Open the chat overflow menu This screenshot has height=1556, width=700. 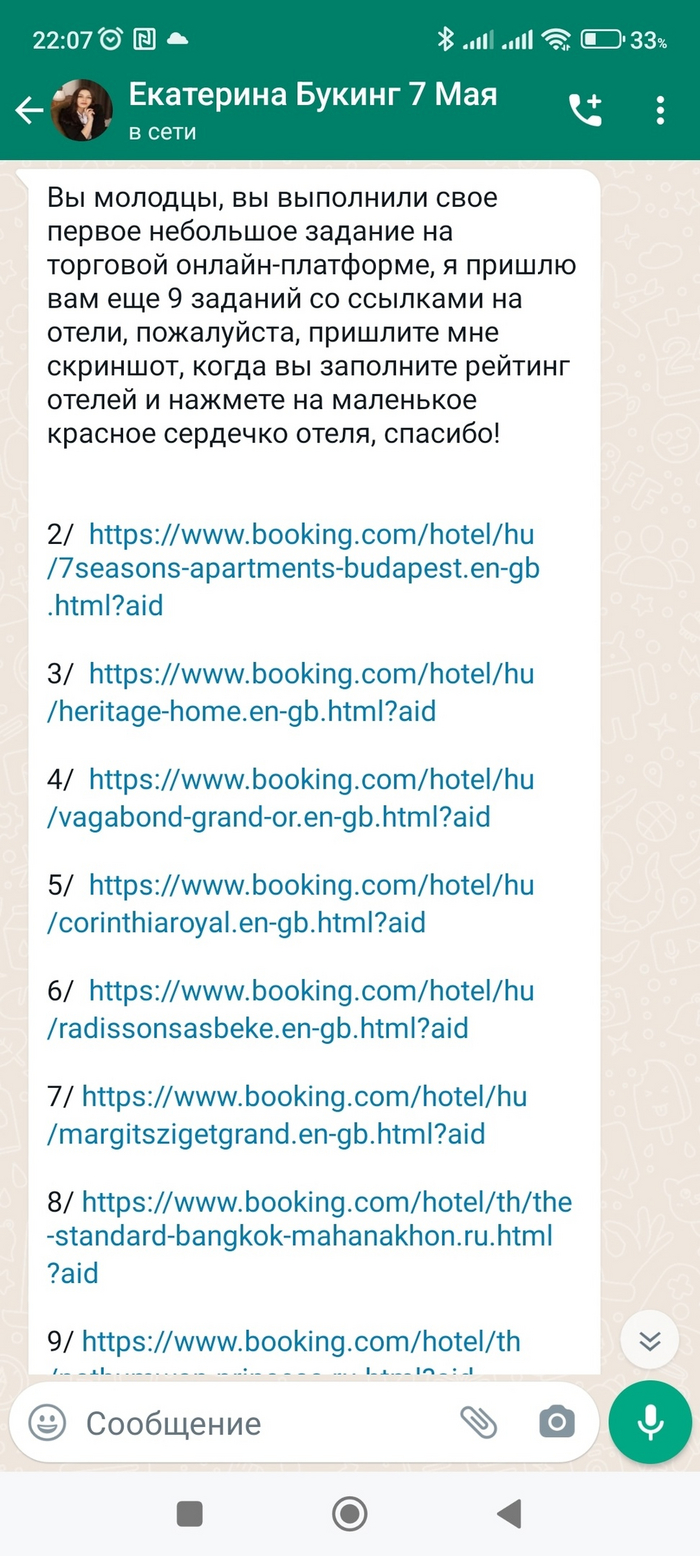coord(660,111)
